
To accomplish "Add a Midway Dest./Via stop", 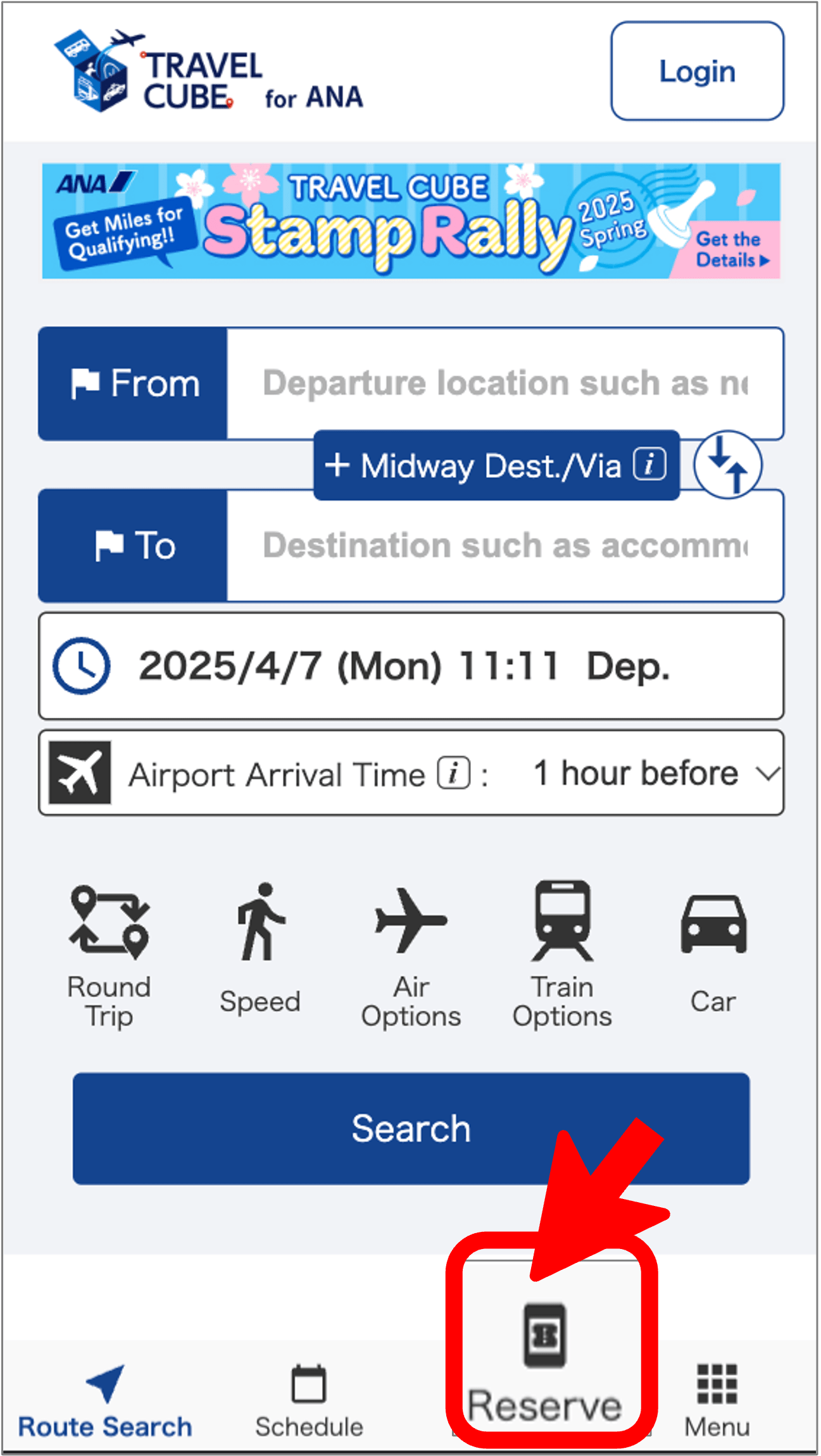I will (496, 465).
